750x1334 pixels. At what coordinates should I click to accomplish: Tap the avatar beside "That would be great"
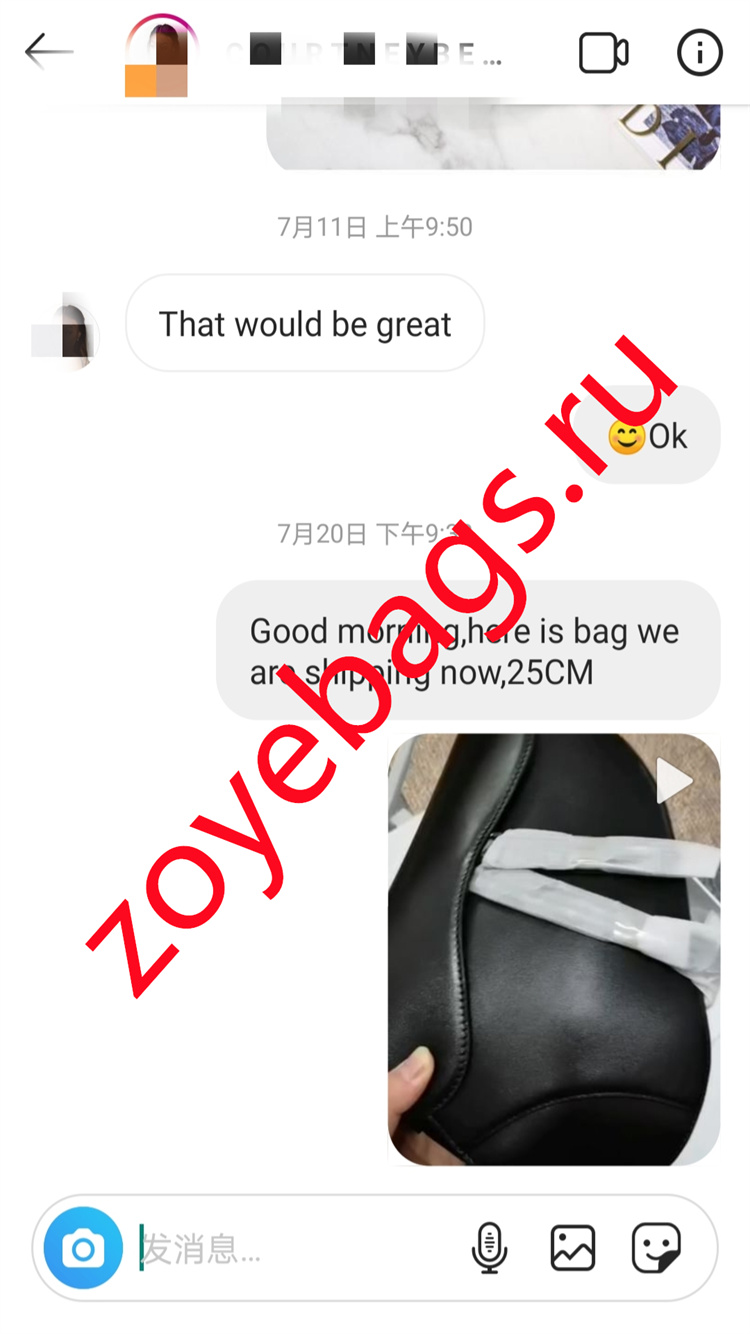pos(67,331)
